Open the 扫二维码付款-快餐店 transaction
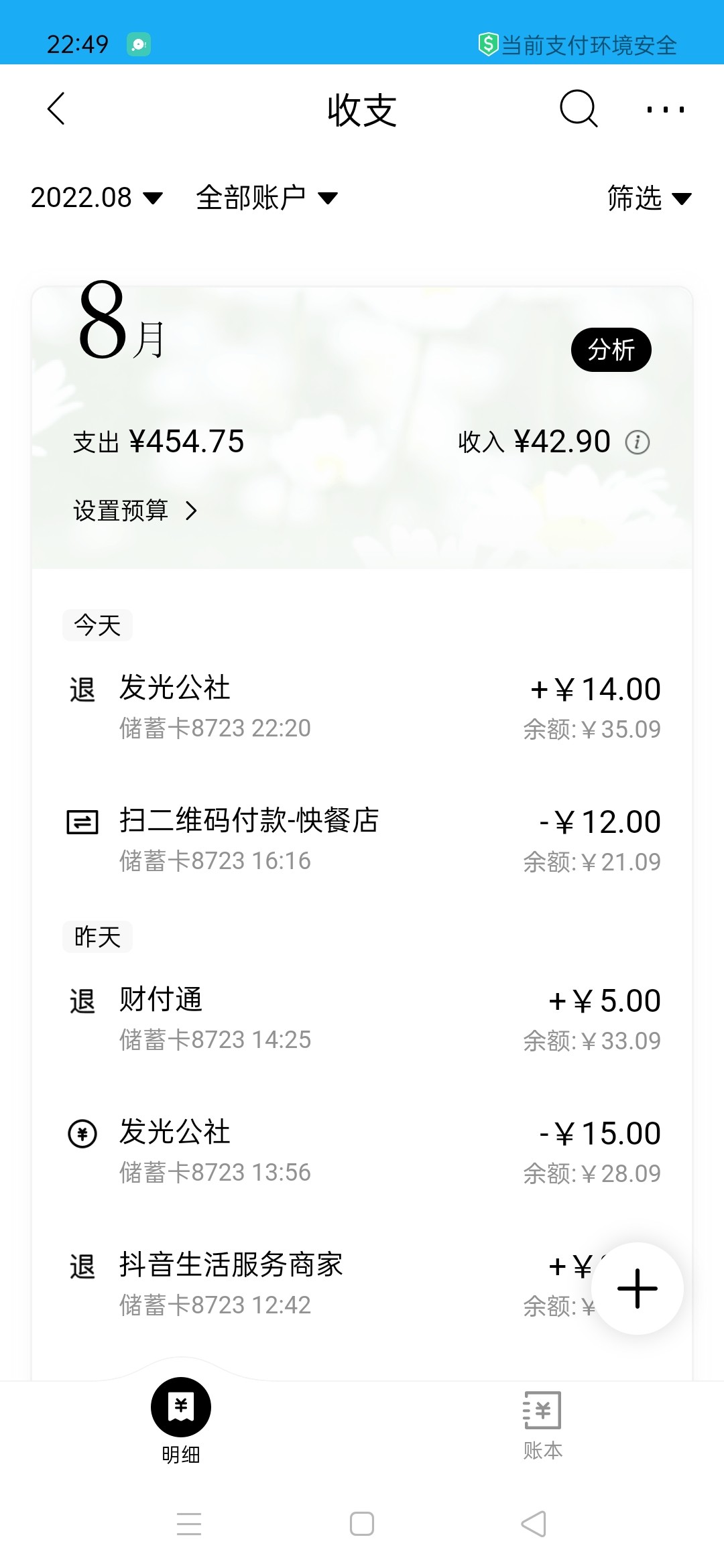 pyautogui.click(x=362, y=840)
